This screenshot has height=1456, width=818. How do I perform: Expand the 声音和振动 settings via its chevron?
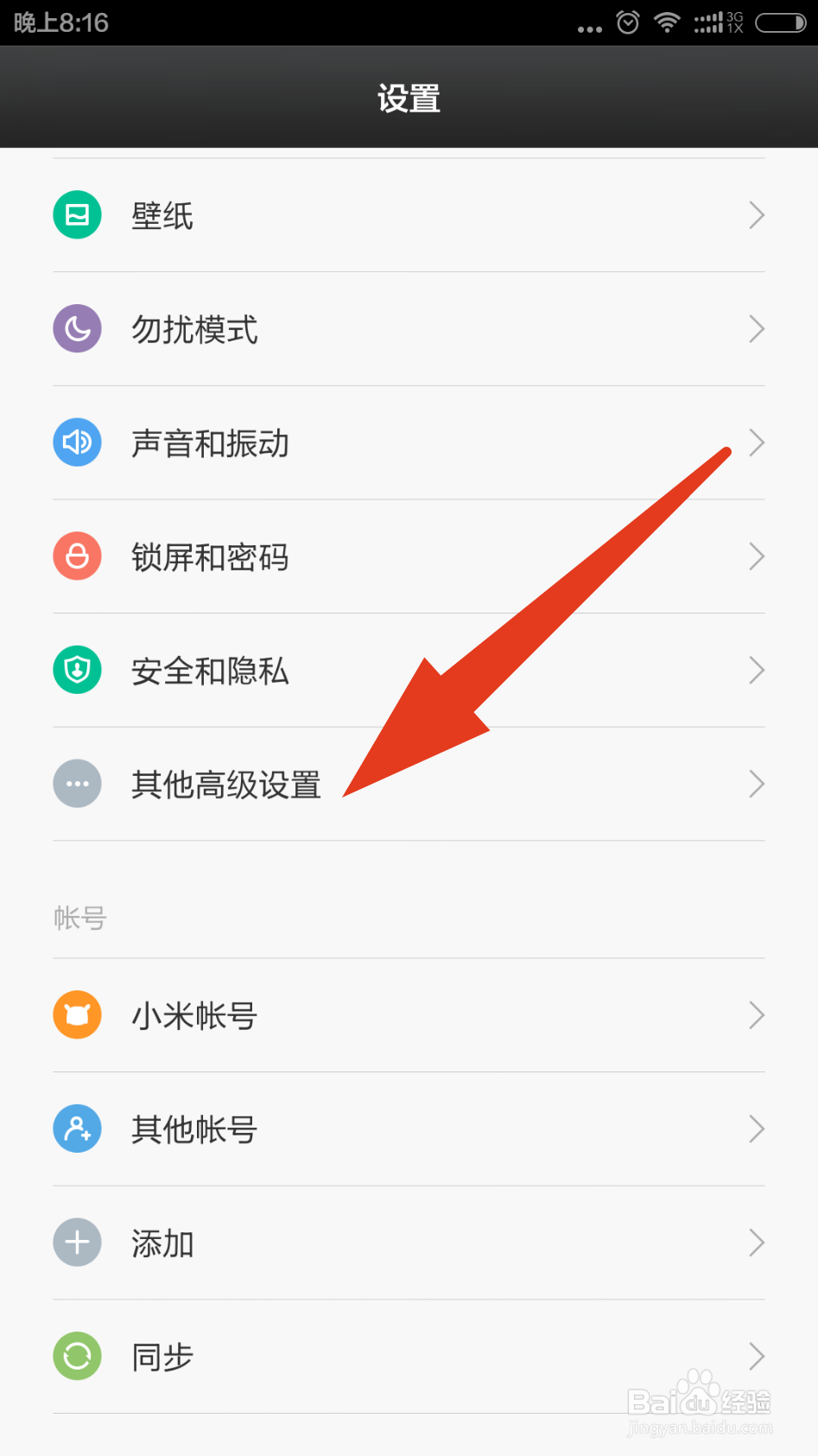click(x=756, y=442)
